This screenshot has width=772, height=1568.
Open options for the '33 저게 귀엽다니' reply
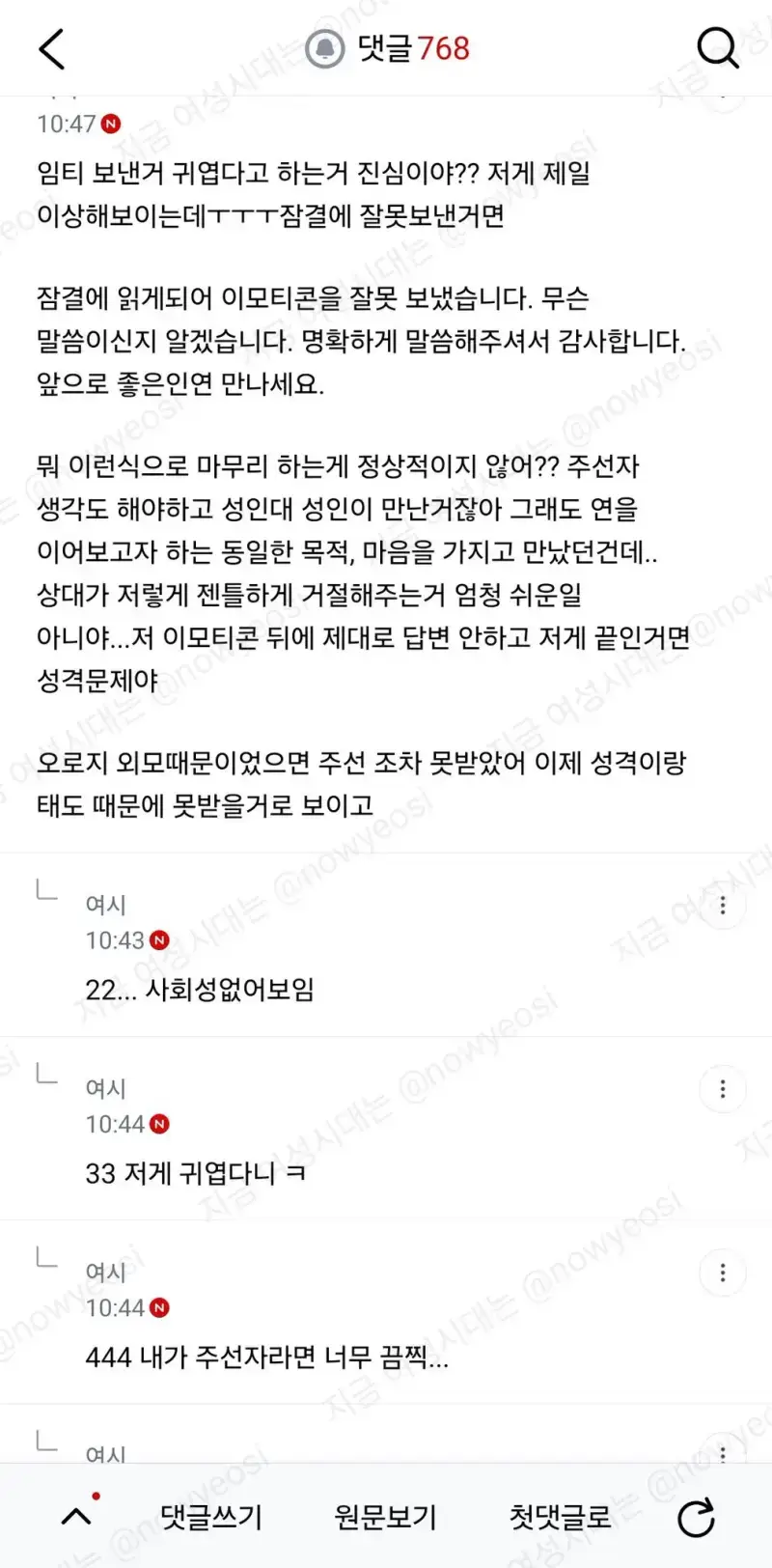point(723,1089)
